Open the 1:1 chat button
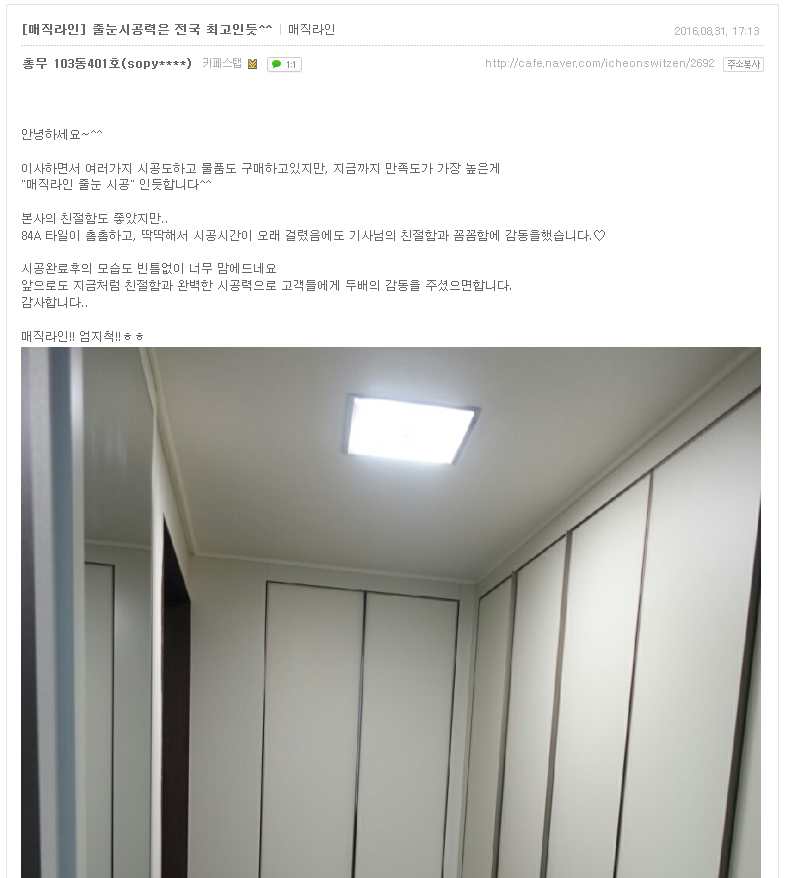The height and width of the screenshot is (878, 786). tap(285, 64)
